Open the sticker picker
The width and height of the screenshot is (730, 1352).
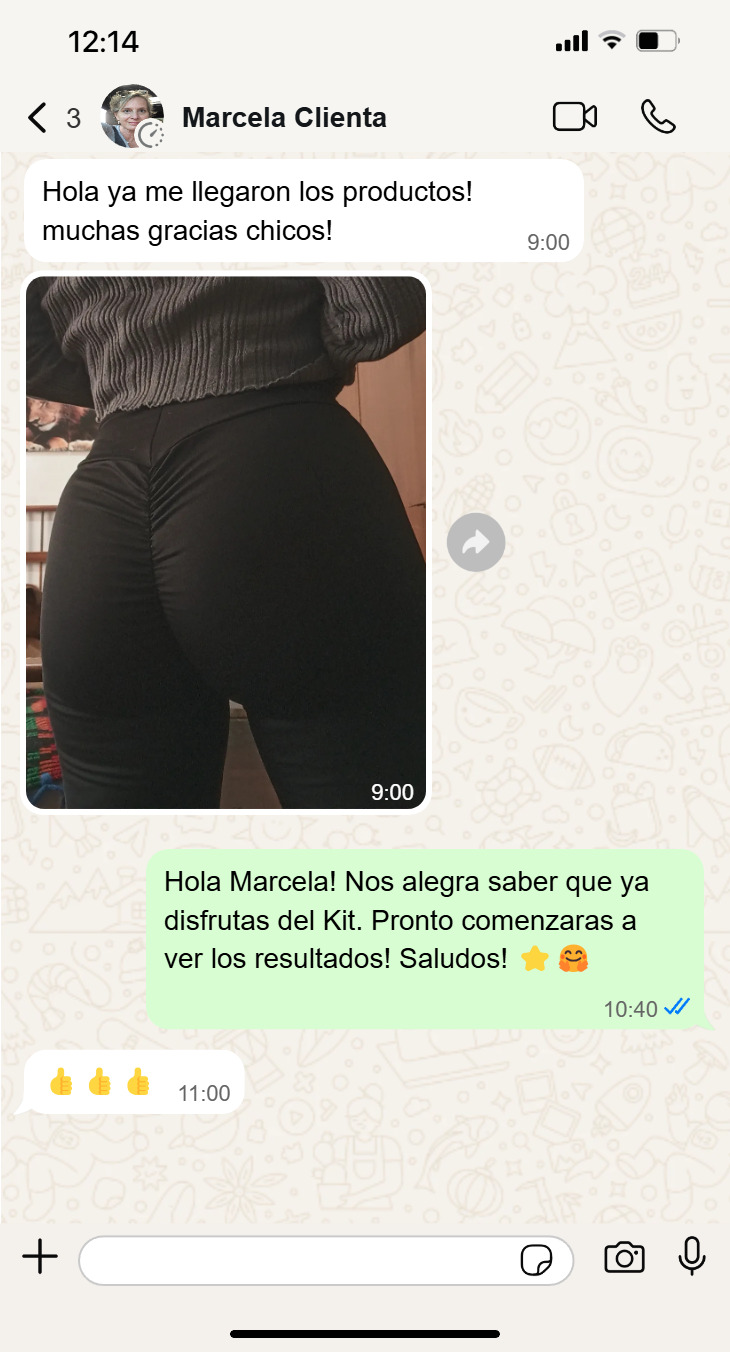click(x=537, y=1261)
